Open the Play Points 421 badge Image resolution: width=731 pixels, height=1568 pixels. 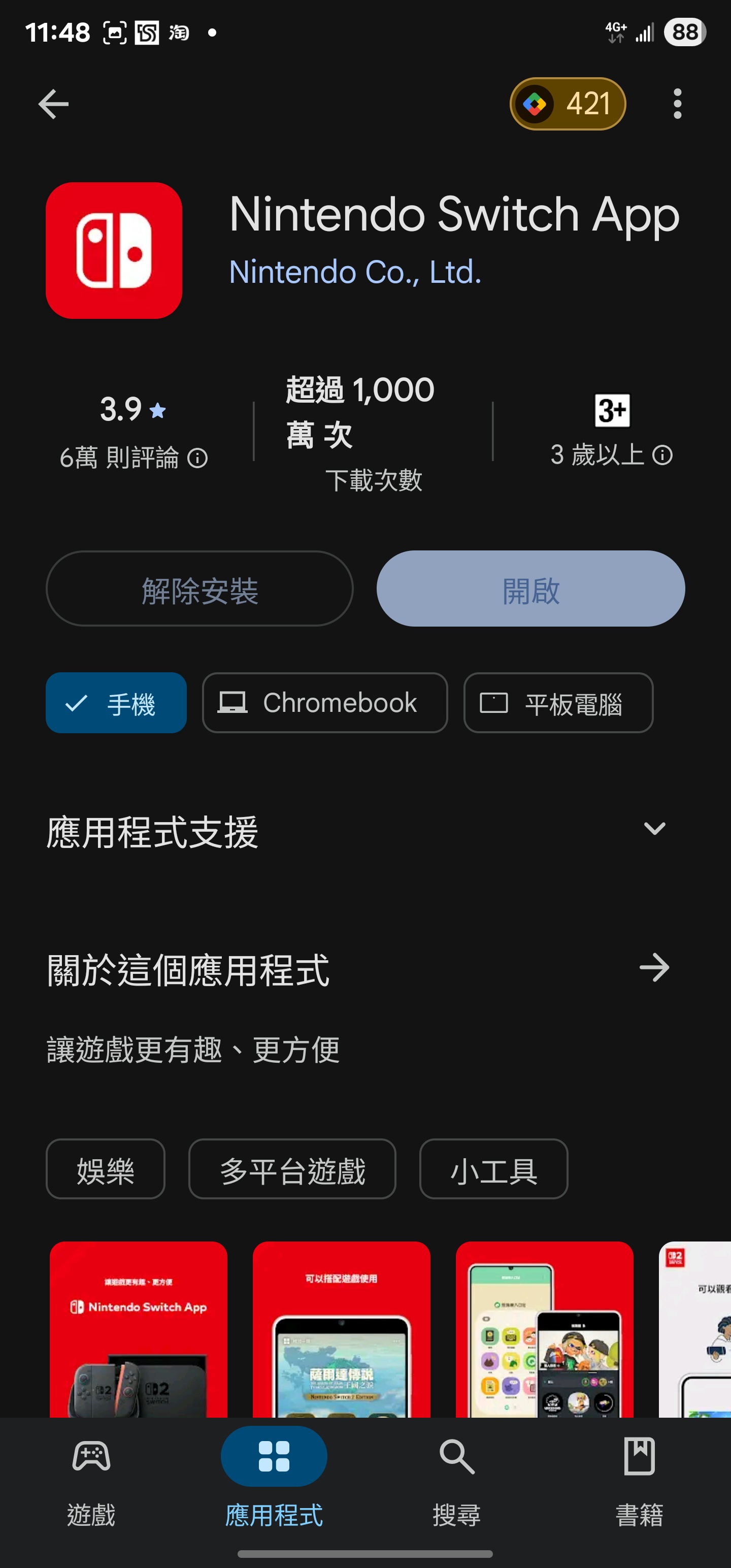click(x=567, y=104)
